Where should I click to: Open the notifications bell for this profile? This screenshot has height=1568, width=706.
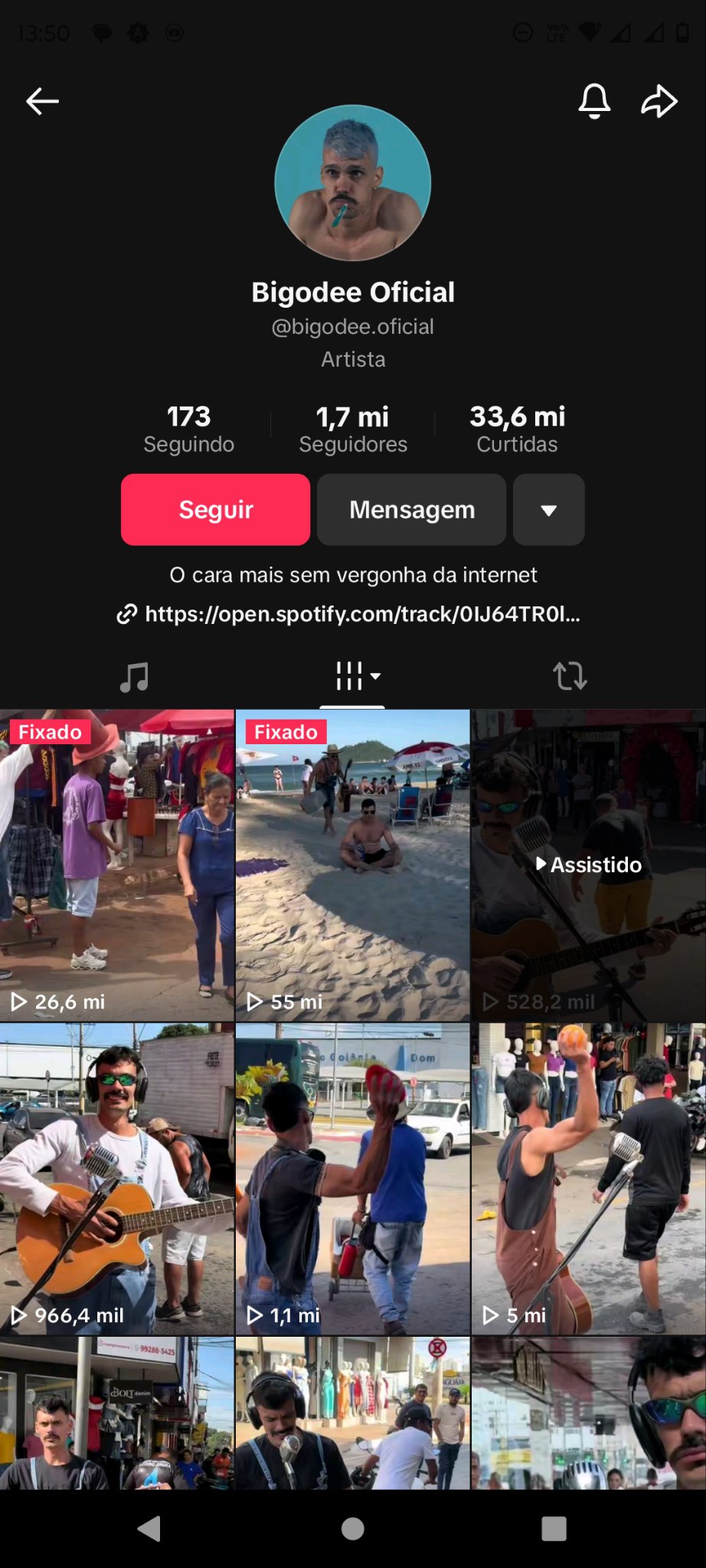pyautogui.click(x=594, y=100)
